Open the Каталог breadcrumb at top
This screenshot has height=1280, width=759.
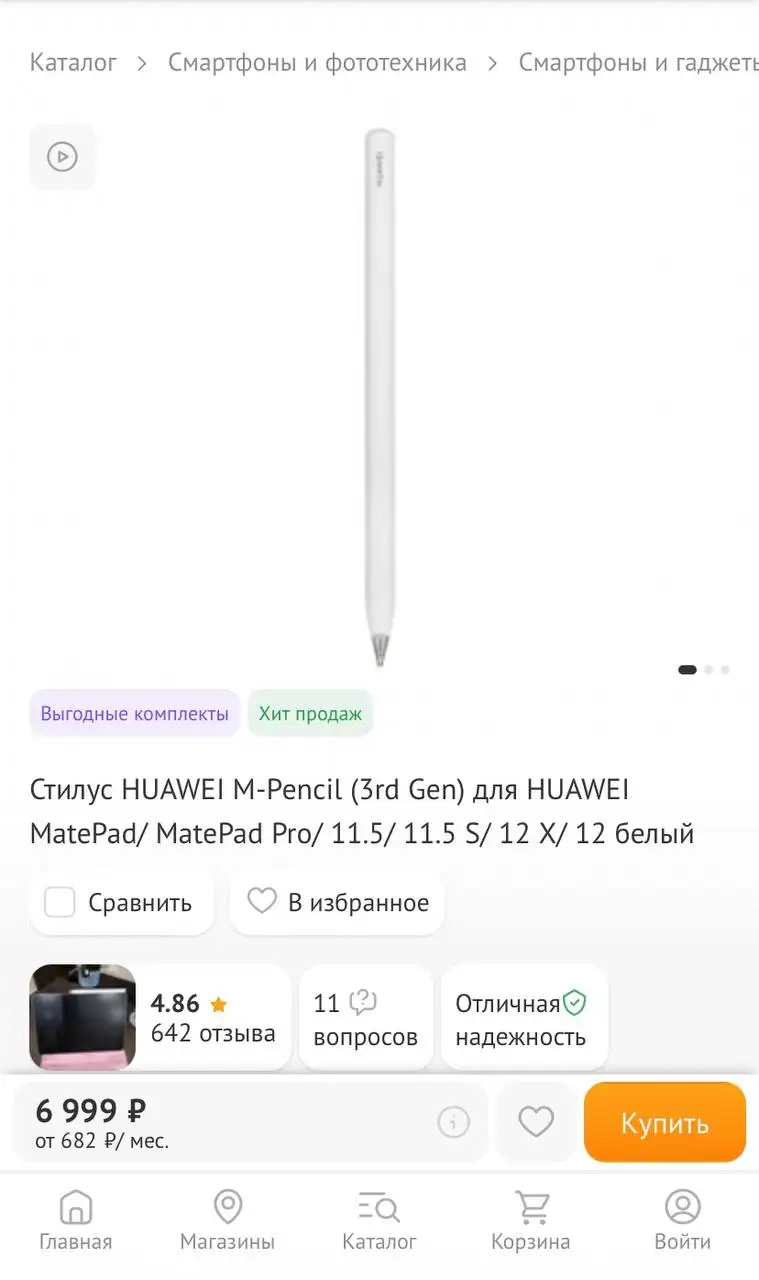pyautogui.click(x=73, y=62)
